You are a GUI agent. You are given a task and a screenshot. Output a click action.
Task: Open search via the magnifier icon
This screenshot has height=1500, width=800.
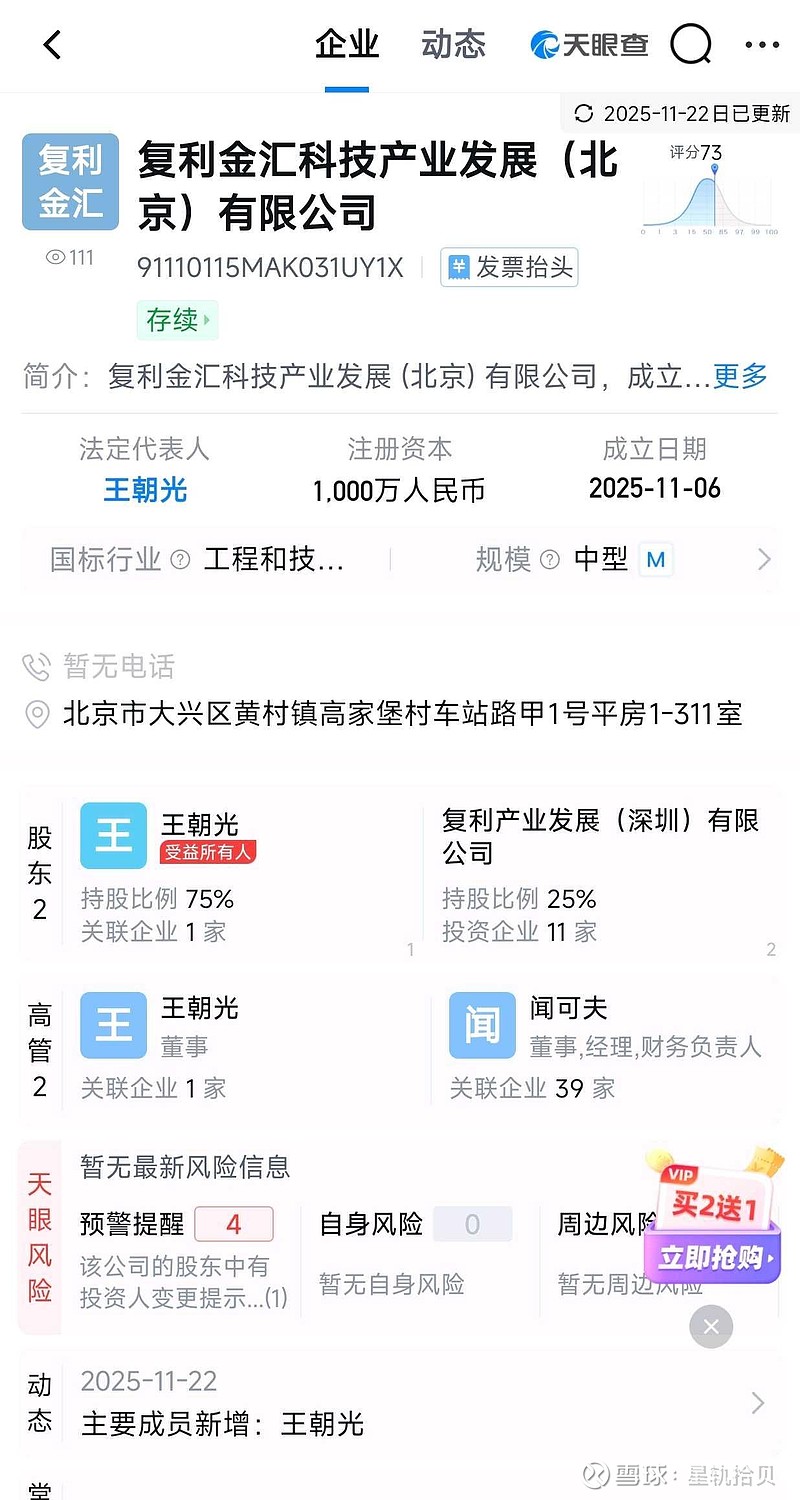pyautogui.click(x=690, y=45)
